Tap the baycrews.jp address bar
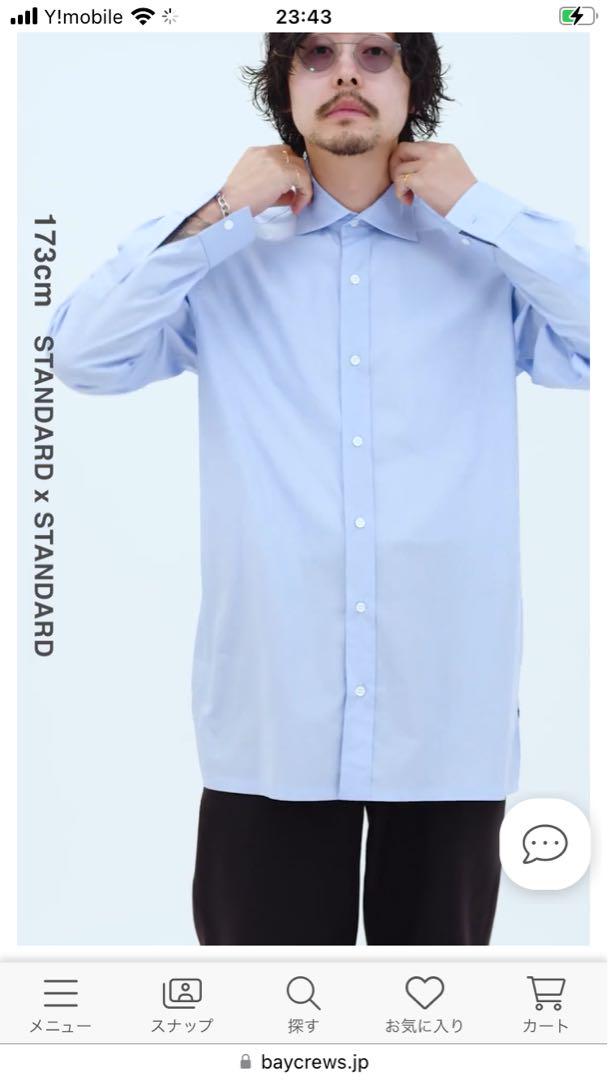This screenshot has height=1080, width=608. [x=304, y=1062]
